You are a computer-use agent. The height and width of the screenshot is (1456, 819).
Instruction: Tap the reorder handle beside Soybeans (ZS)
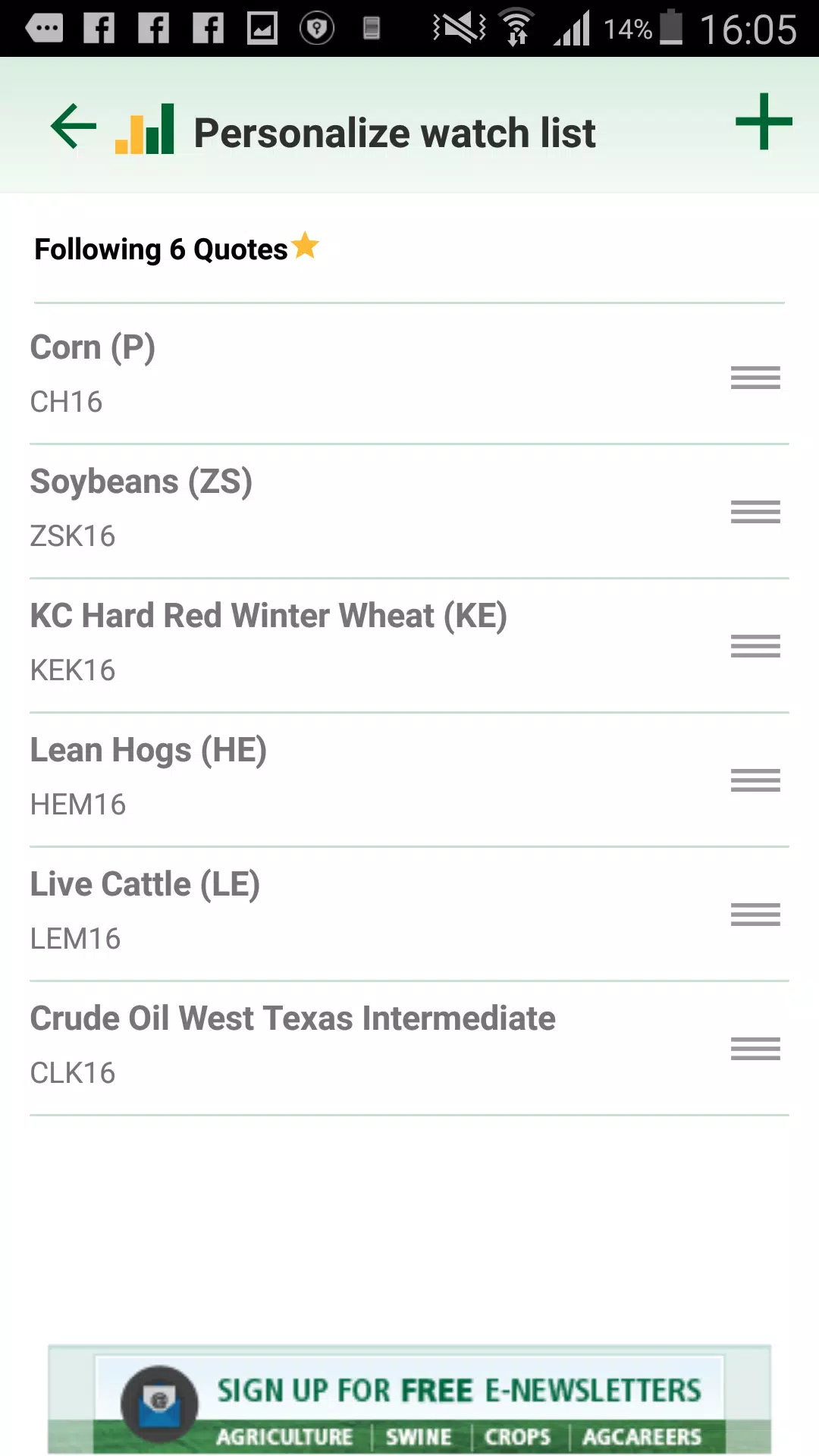point(755,511)
